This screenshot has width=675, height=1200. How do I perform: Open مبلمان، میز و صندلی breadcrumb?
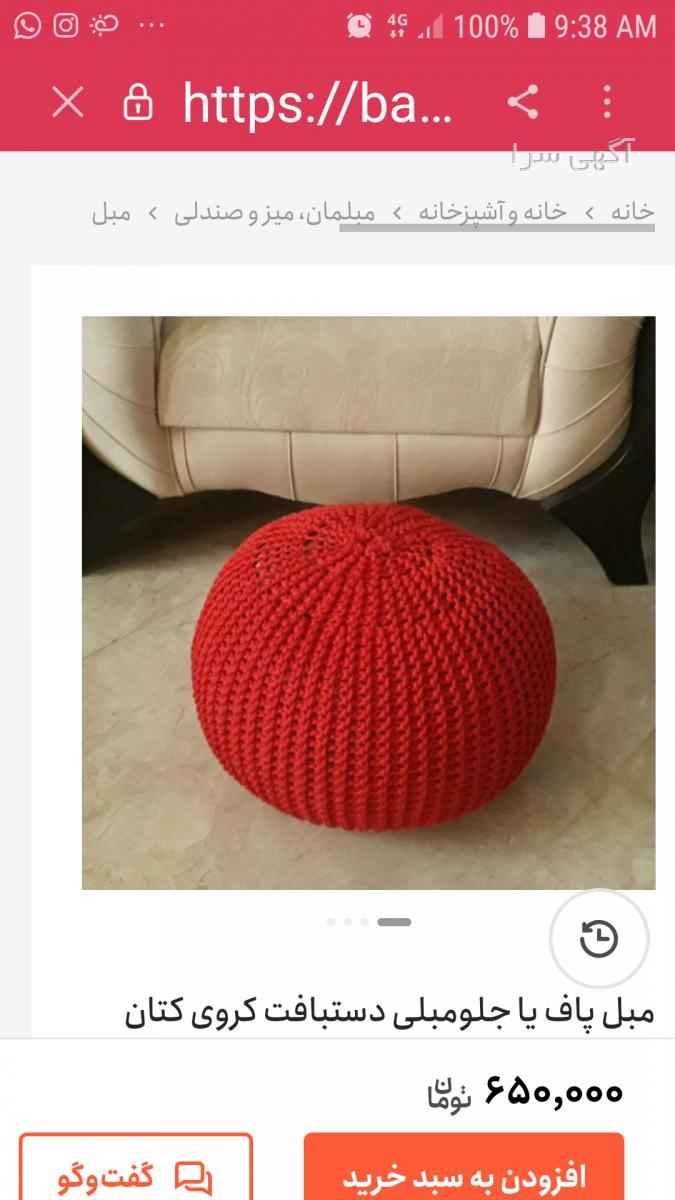point(275,212)
